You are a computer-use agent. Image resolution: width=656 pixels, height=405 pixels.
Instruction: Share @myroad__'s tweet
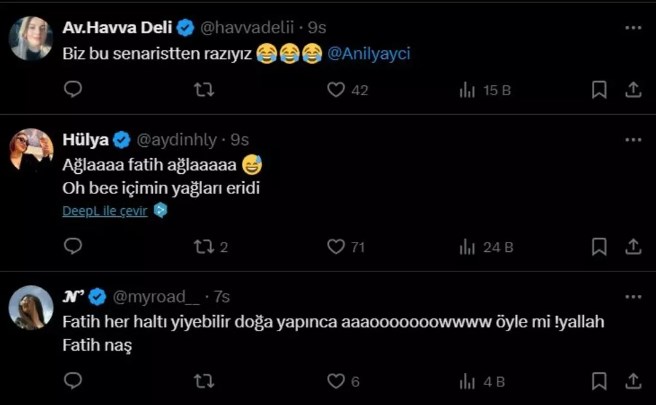pos(632,380)
